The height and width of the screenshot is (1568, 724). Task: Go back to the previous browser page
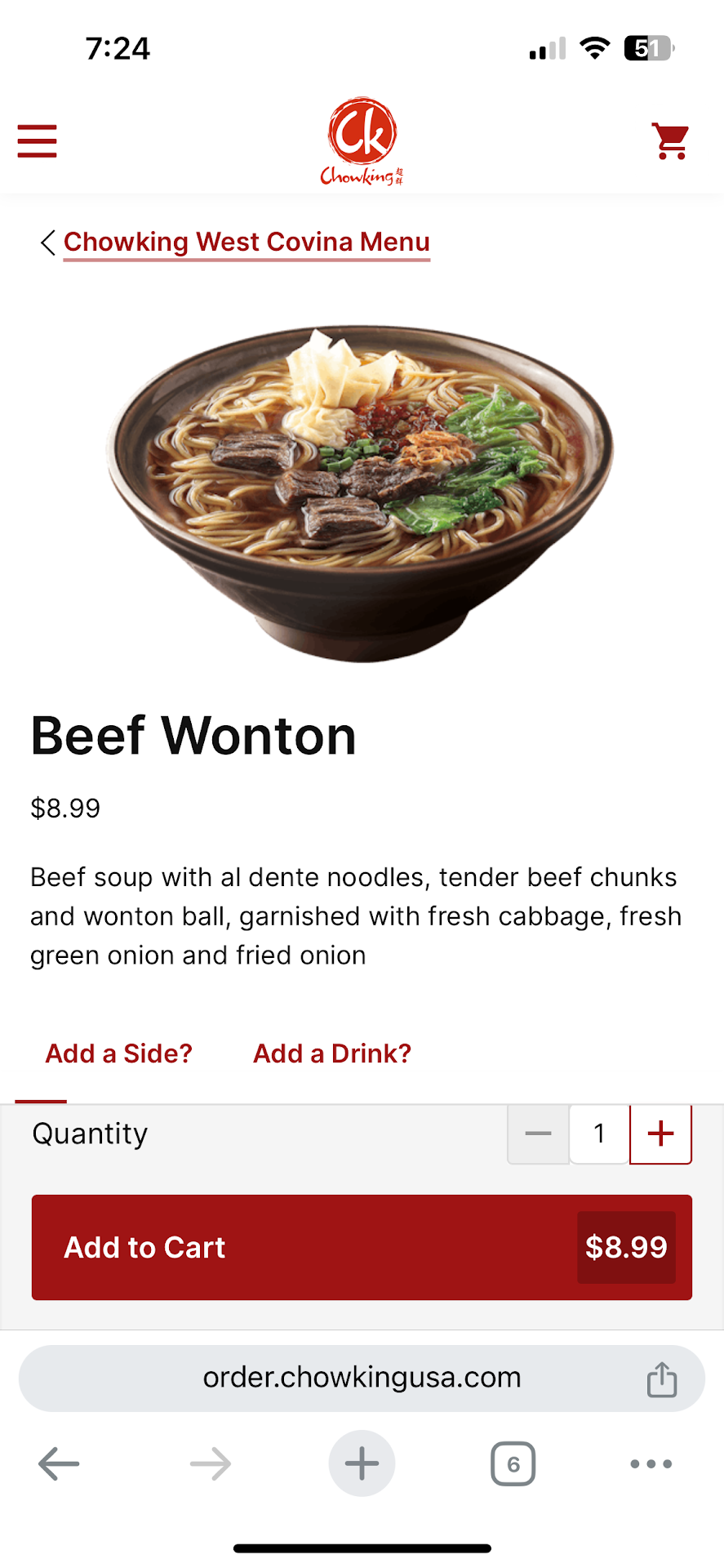click(59, 1463)
